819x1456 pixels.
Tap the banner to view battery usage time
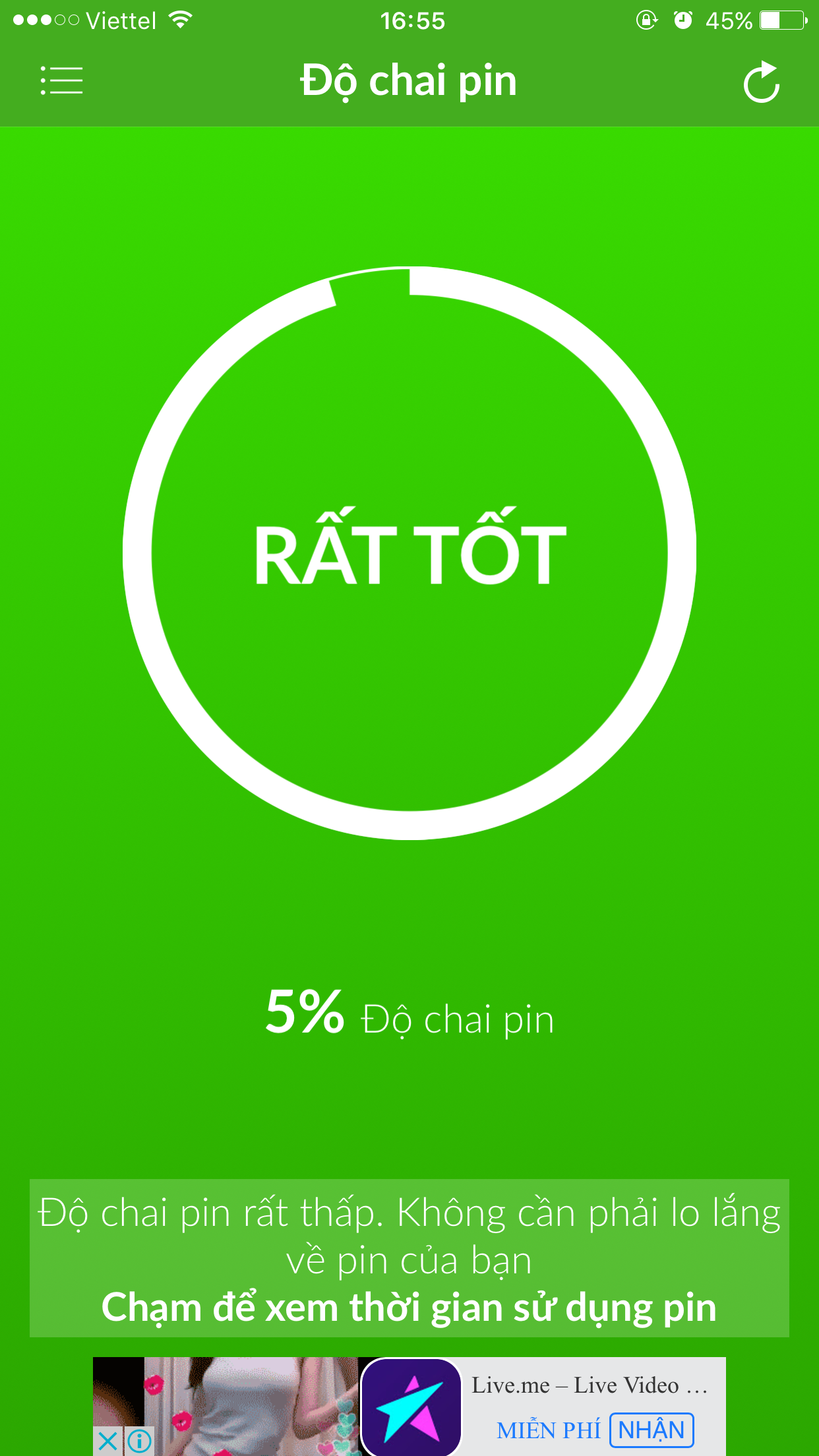pos(409,1258)
